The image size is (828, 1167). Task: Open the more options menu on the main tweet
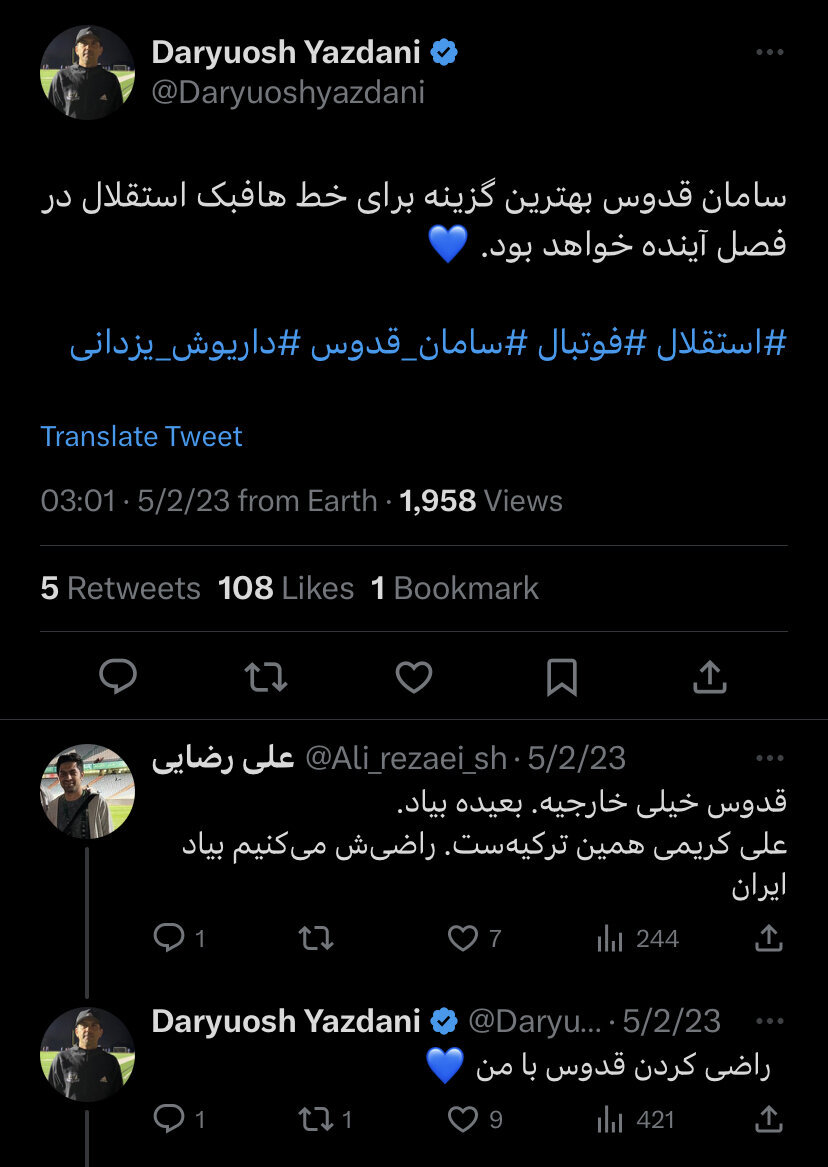[770, 52]
